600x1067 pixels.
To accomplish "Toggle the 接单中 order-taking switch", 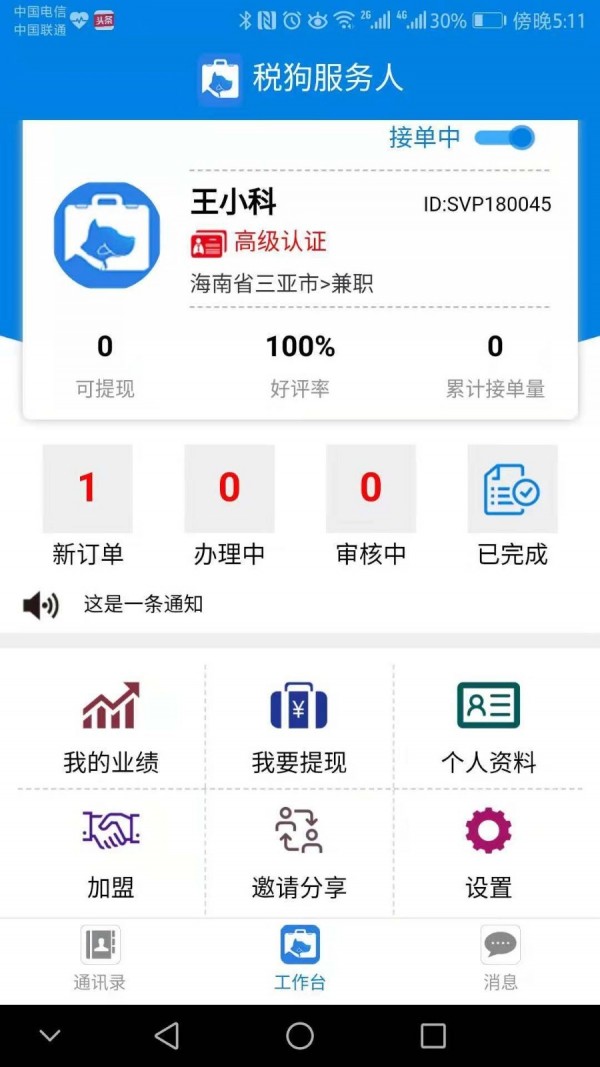I will tap(505, 138).
